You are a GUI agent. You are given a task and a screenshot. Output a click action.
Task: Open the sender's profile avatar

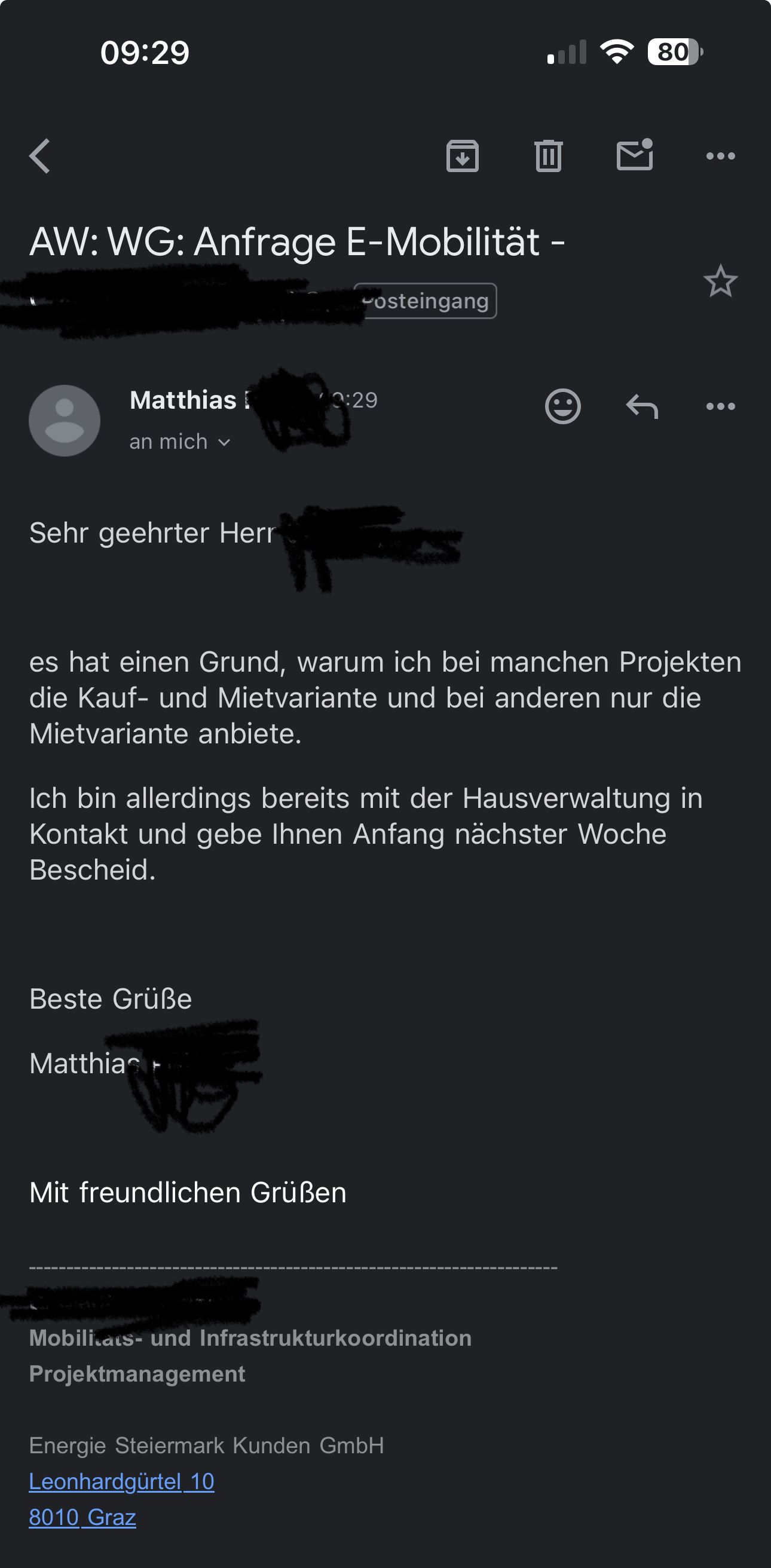click(65, 421)
